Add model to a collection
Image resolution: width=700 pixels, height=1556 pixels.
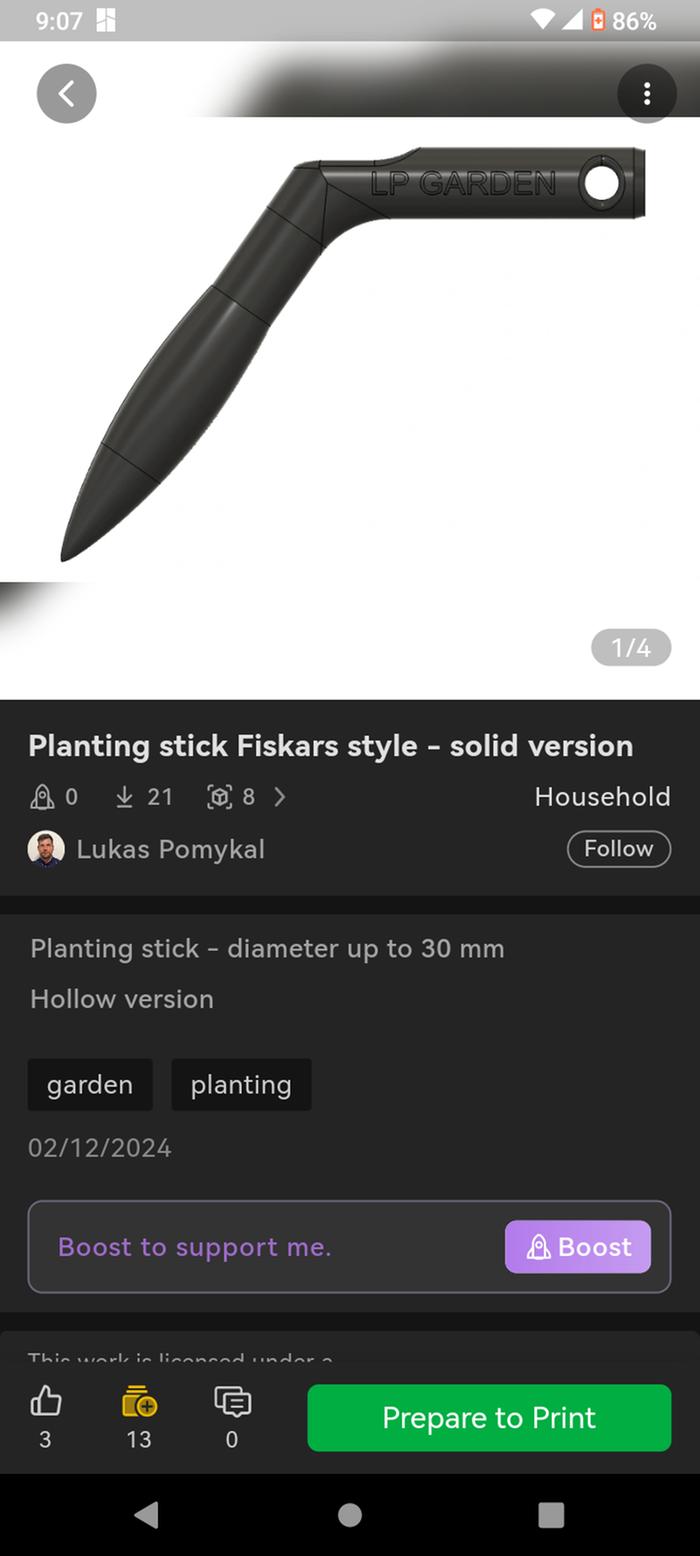tap(139, 1404)
